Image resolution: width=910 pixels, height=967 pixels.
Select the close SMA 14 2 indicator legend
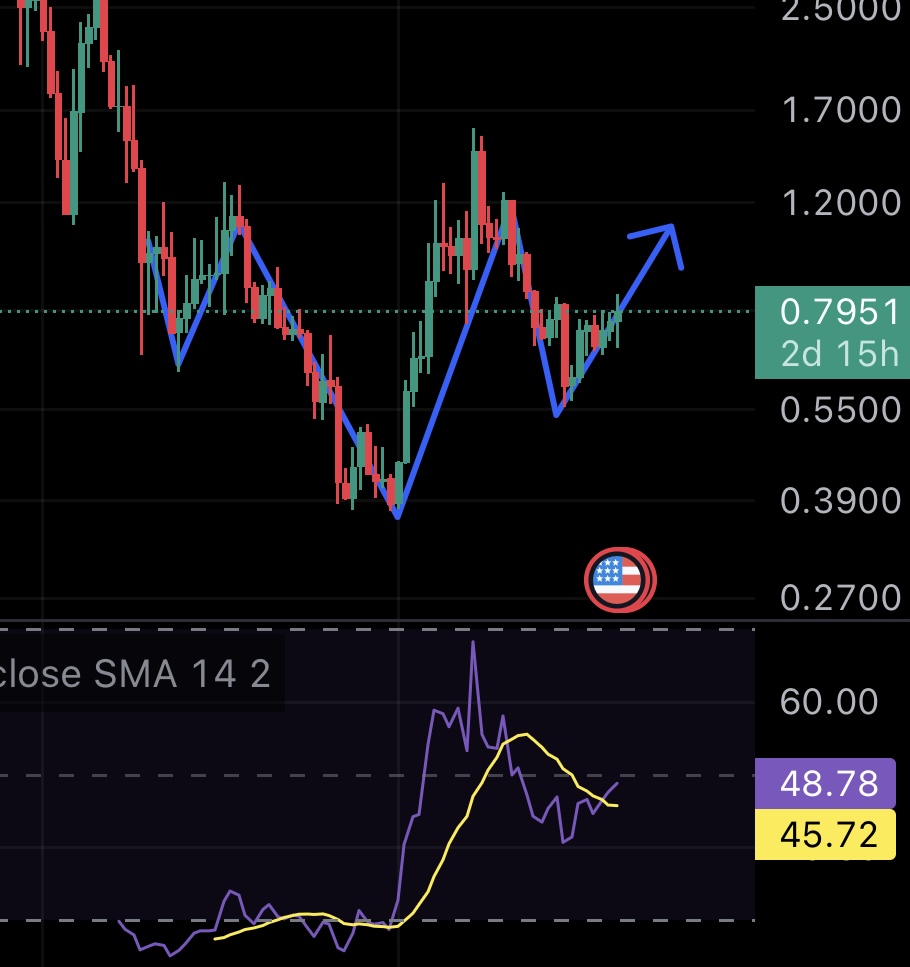click(x=135, y=674)
